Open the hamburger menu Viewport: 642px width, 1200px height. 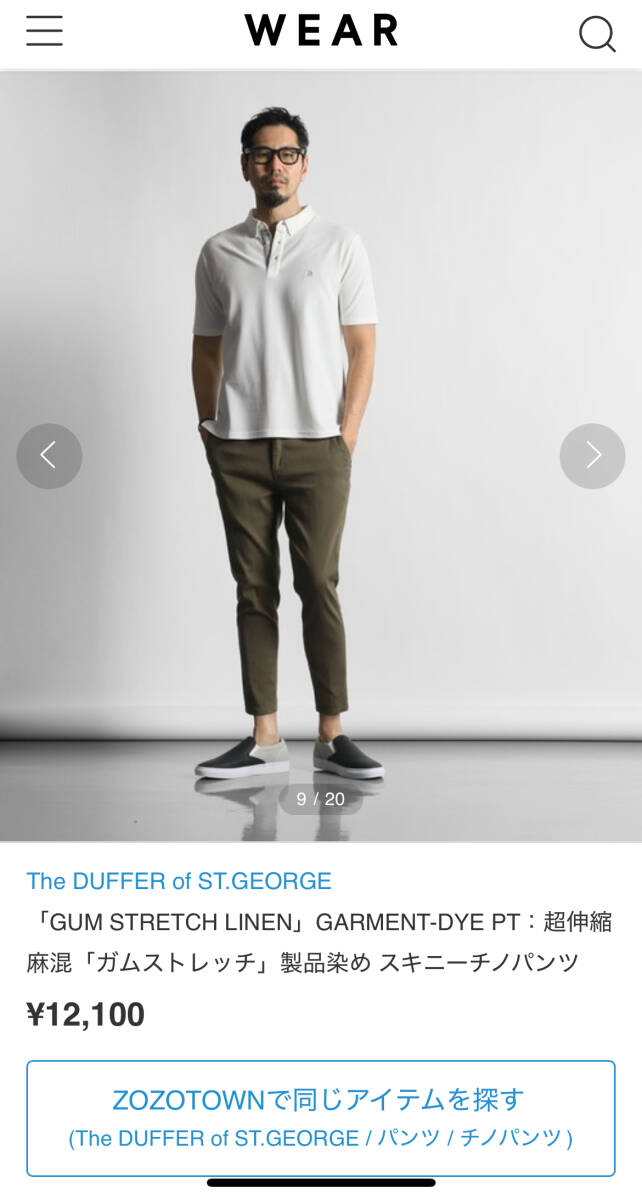click(44, 31)
